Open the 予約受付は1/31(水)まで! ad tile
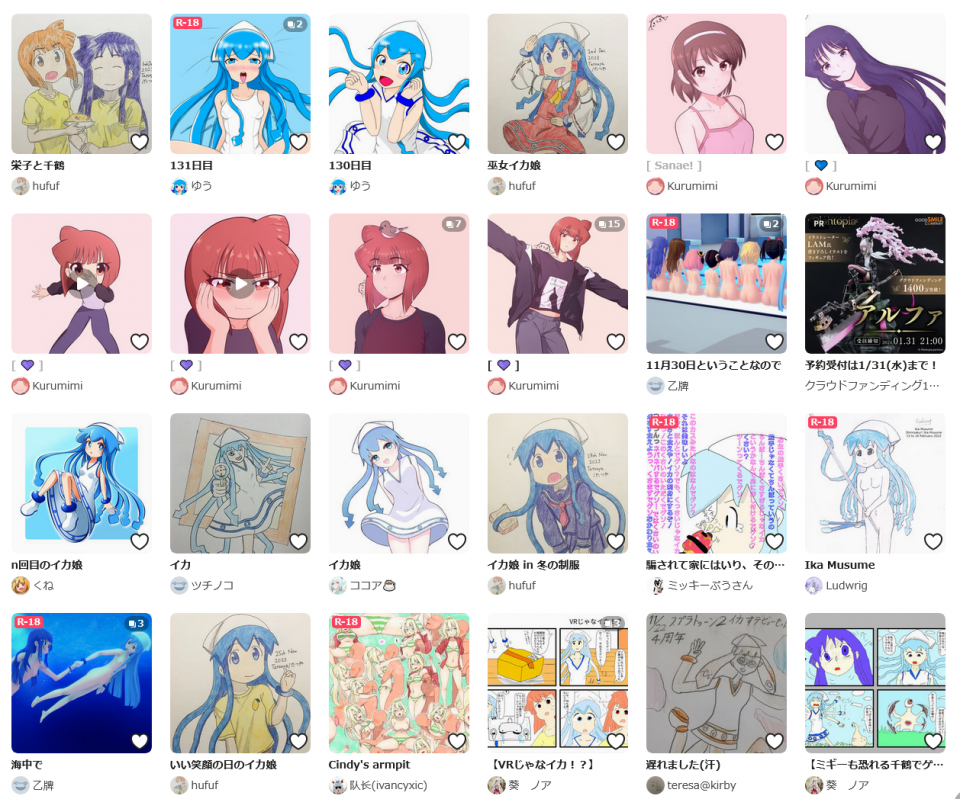 (x=875, y=283)
